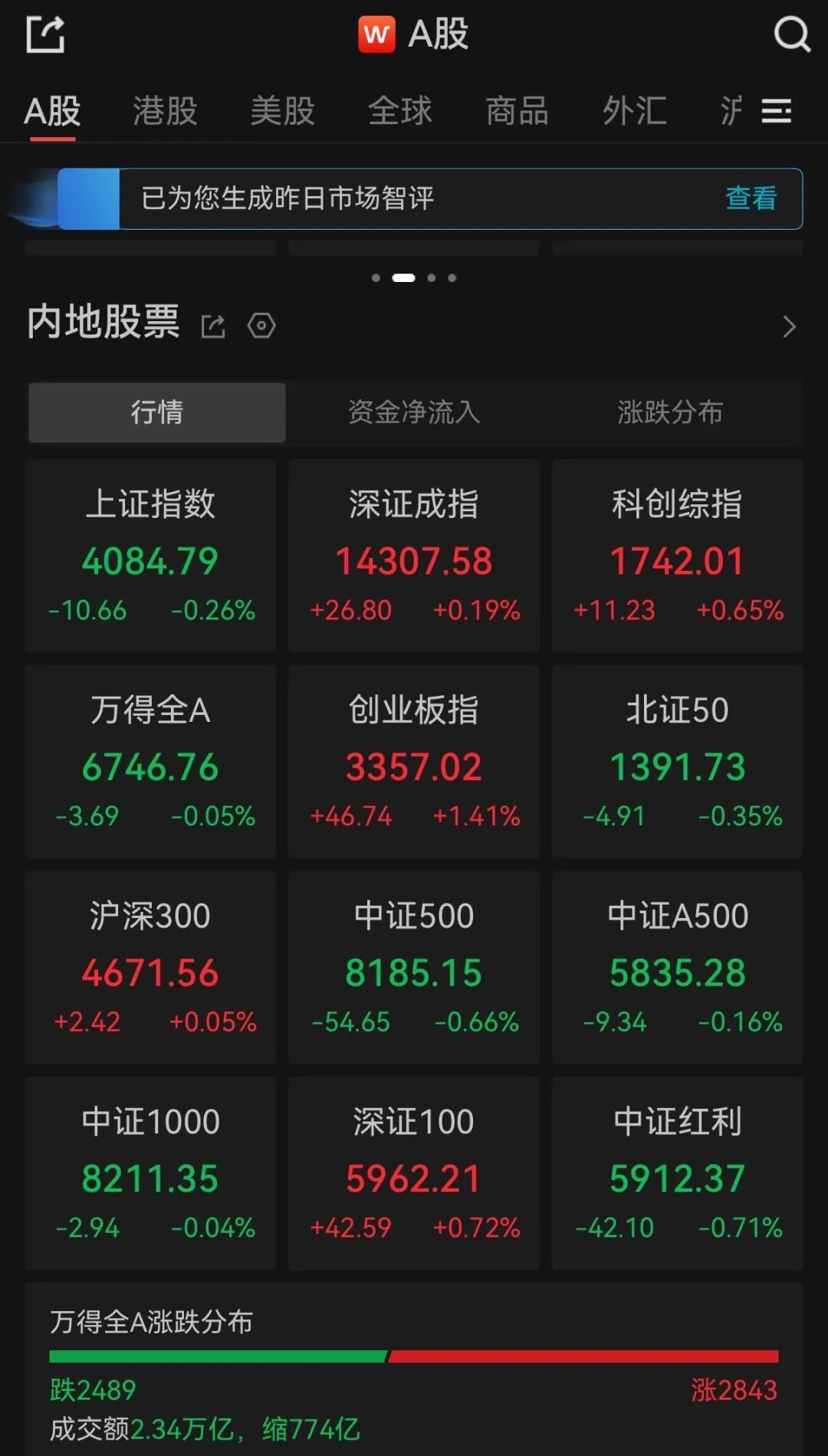Open the 创业板指 card
828x1456 pixels.
414,762
